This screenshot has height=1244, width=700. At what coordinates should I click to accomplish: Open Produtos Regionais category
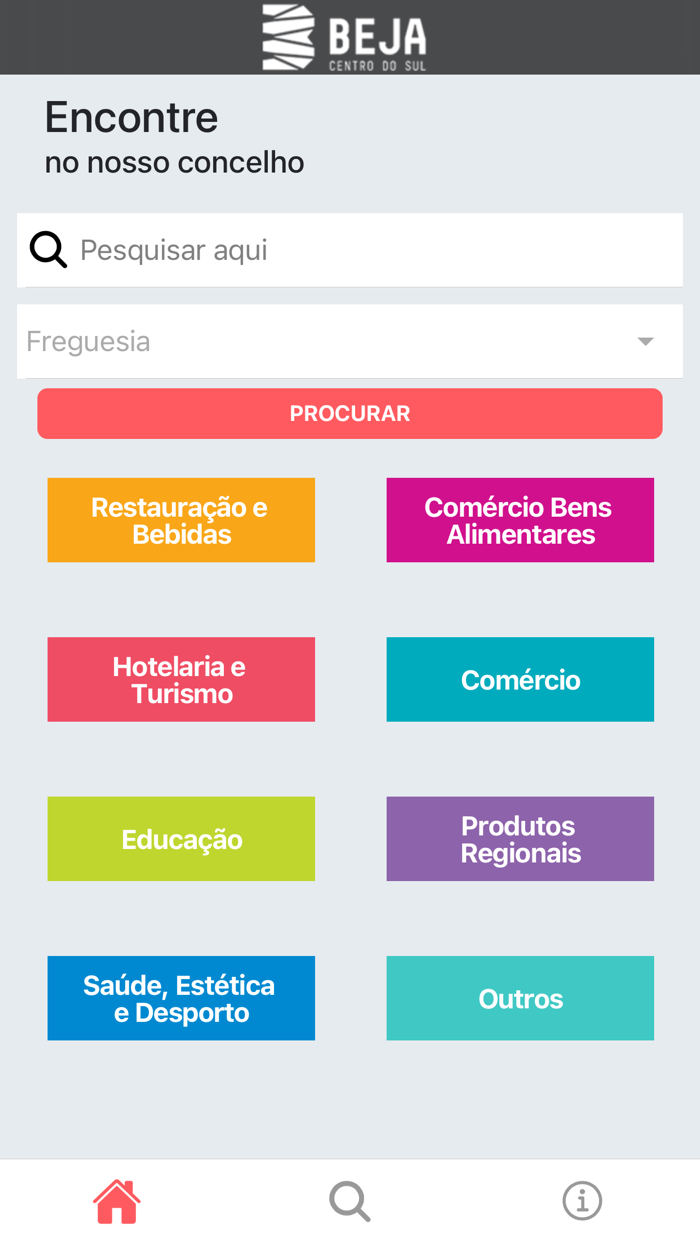pos(520,839)
